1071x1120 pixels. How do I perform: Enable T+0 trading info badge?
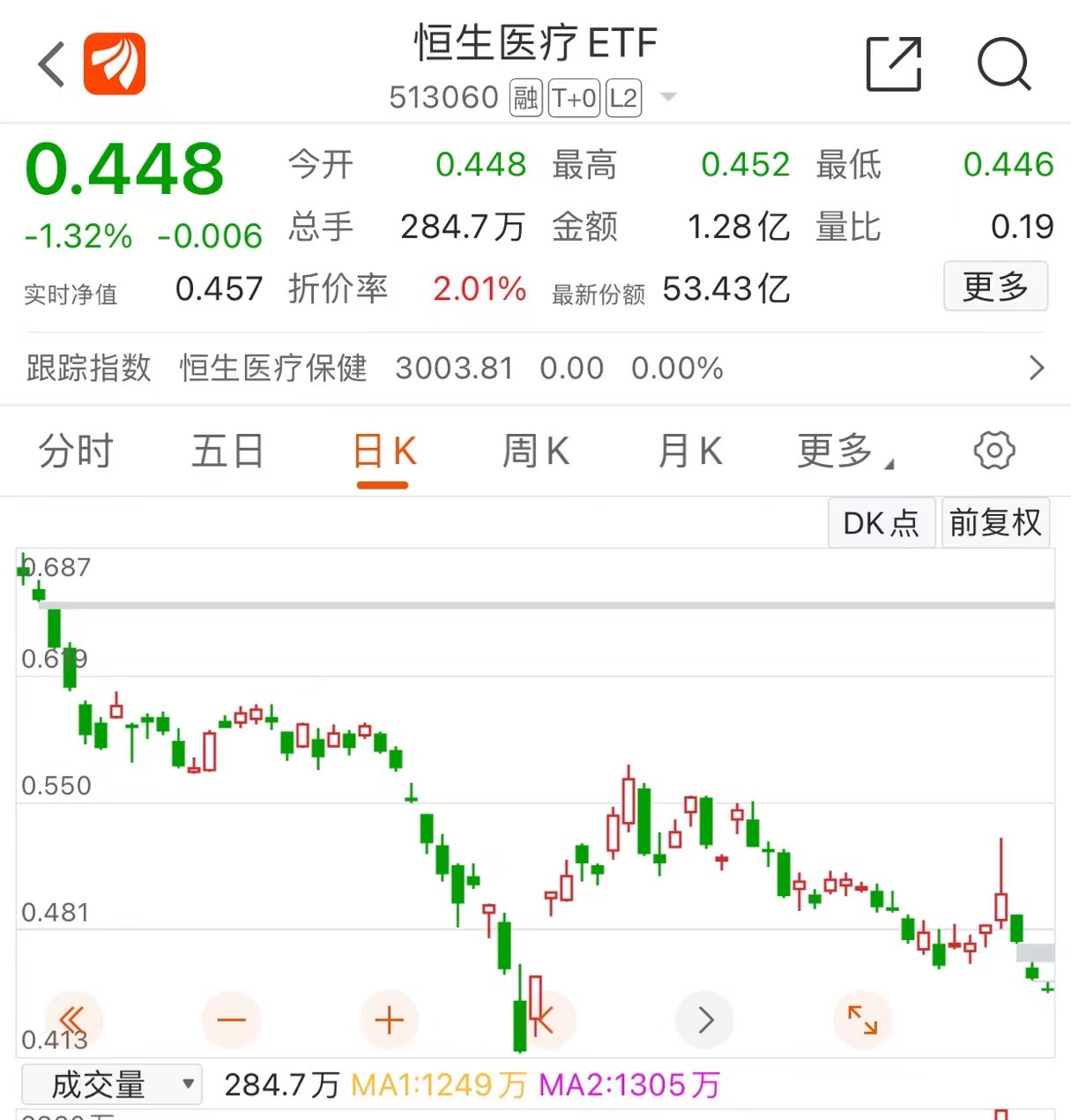click(x=573, y=98)
